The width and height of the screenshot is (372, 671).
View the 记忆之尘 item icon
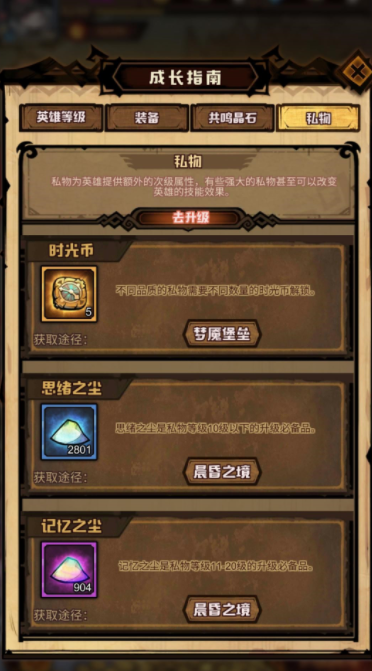tap(69, 570)
